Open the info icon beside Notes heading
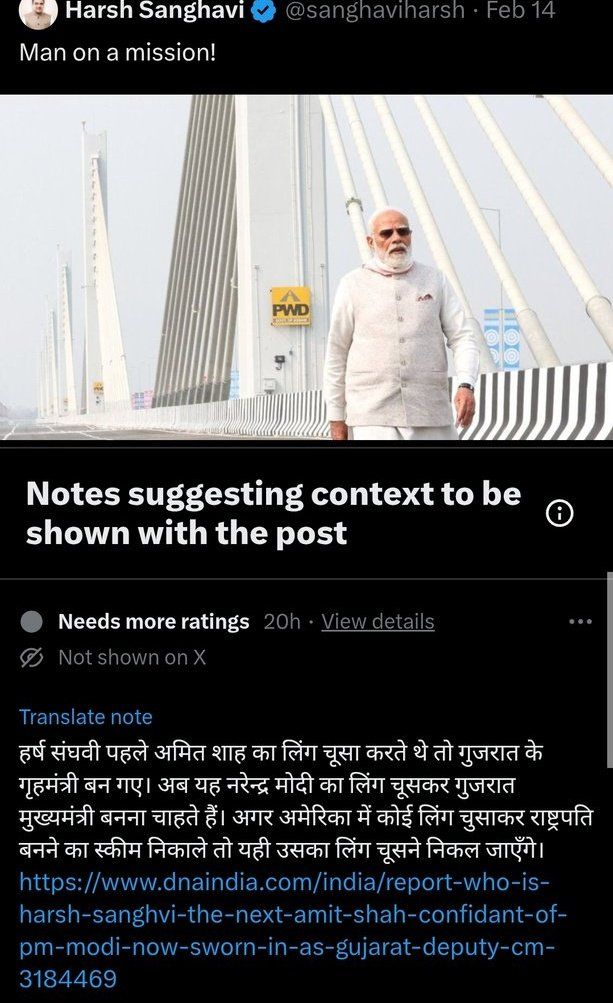 tap(560, 514)
